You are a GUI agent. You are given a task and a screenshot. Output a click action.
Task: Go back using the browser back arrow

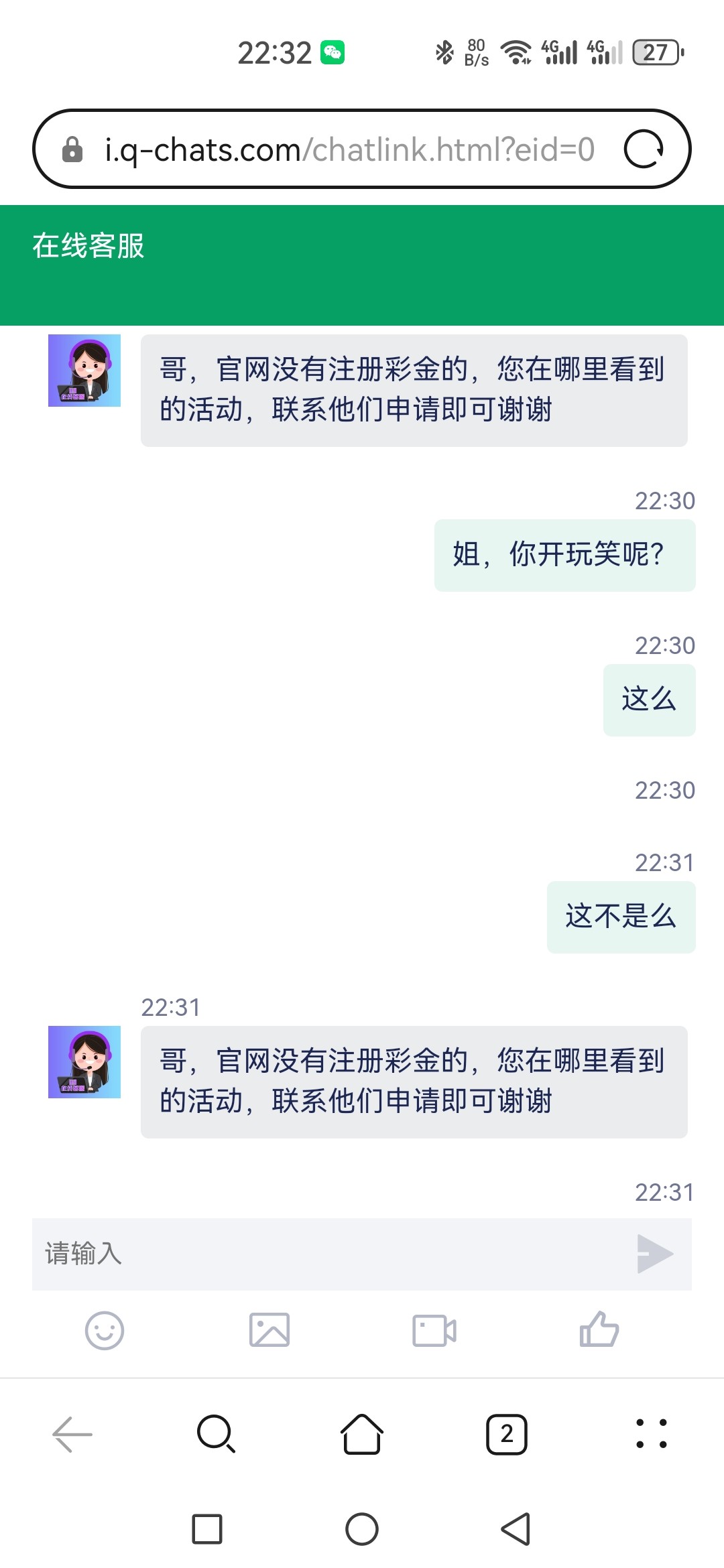pos(72,1434)
